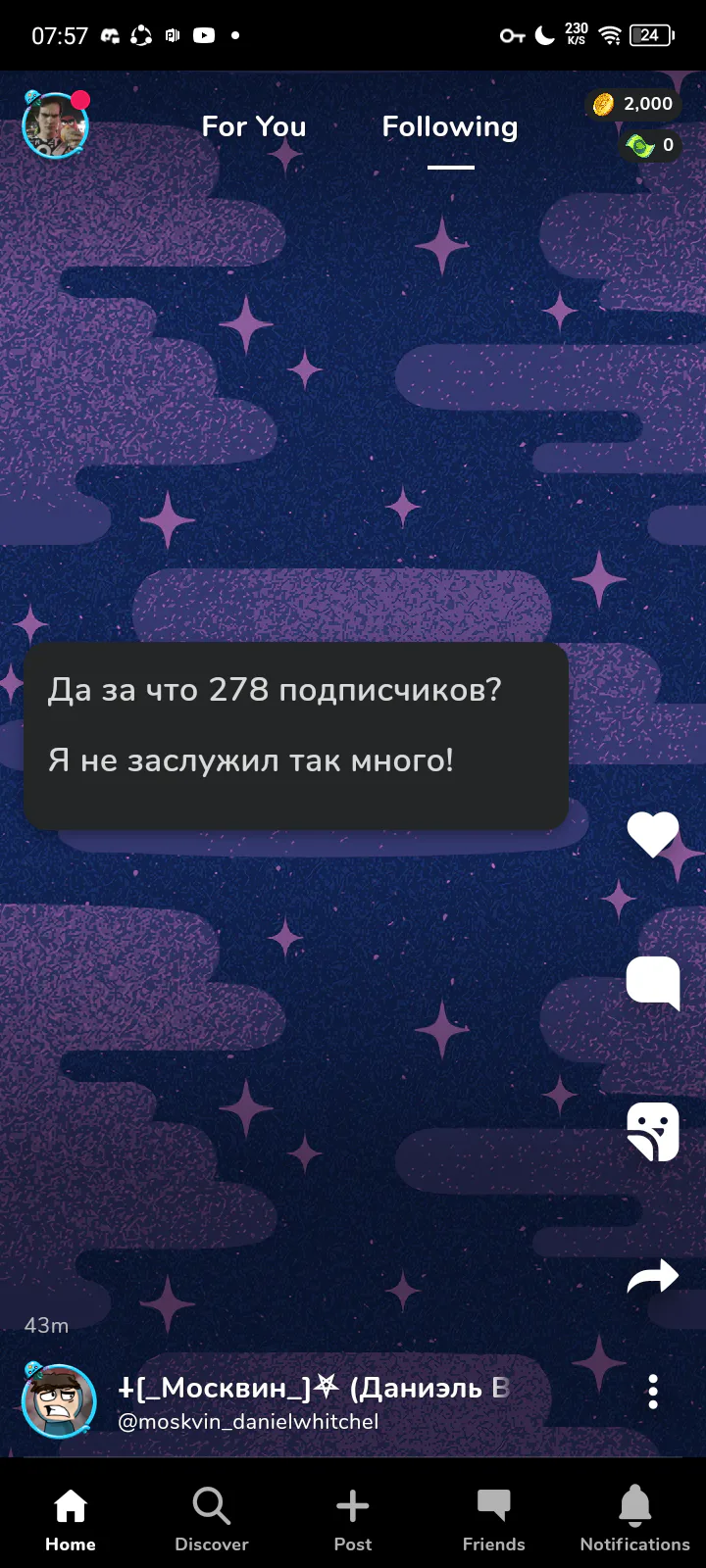The width and height of the screenshot is (706, 1568).
Task: Go to the Home tab
Action: pyautogui.click(x=71, y=1519)
